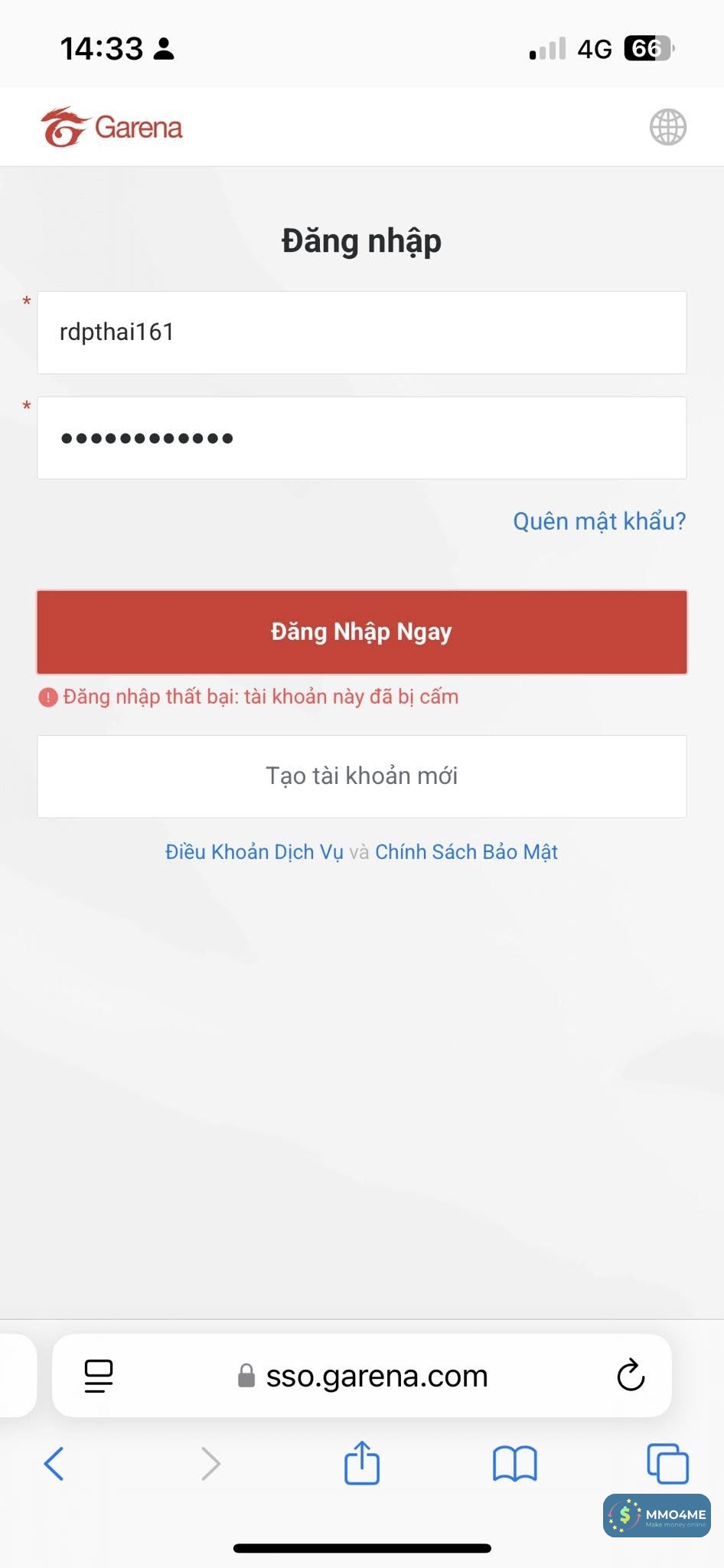724x1568 pixels.
Task: Tap the sso.garena.com address bar
Action: tap(375, 1377)
